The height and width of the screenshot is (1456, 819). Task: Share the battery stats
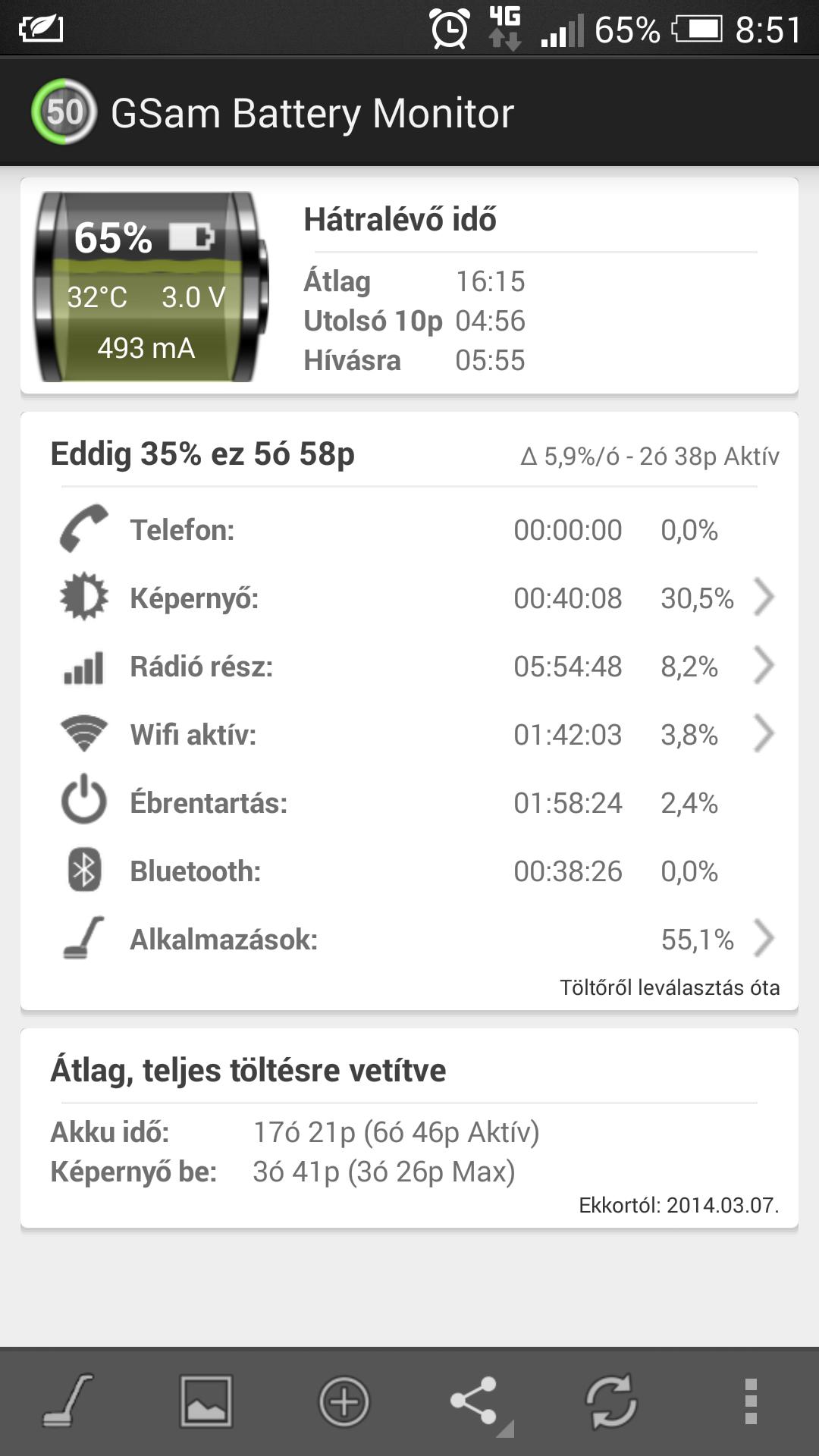pyautogui.click(x=478, y=1402)
